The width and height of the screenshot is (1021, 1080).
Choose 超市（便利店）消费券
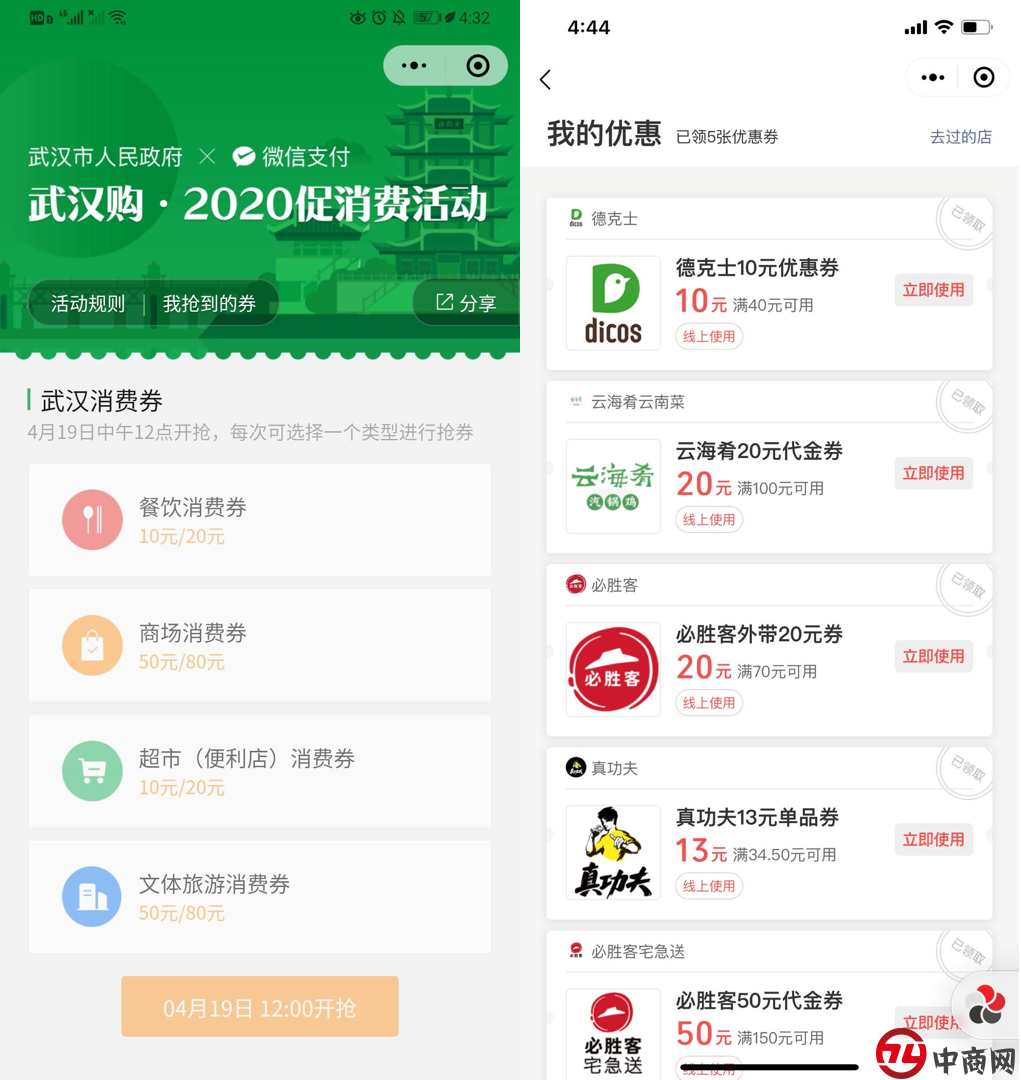[x=260, y=771]
